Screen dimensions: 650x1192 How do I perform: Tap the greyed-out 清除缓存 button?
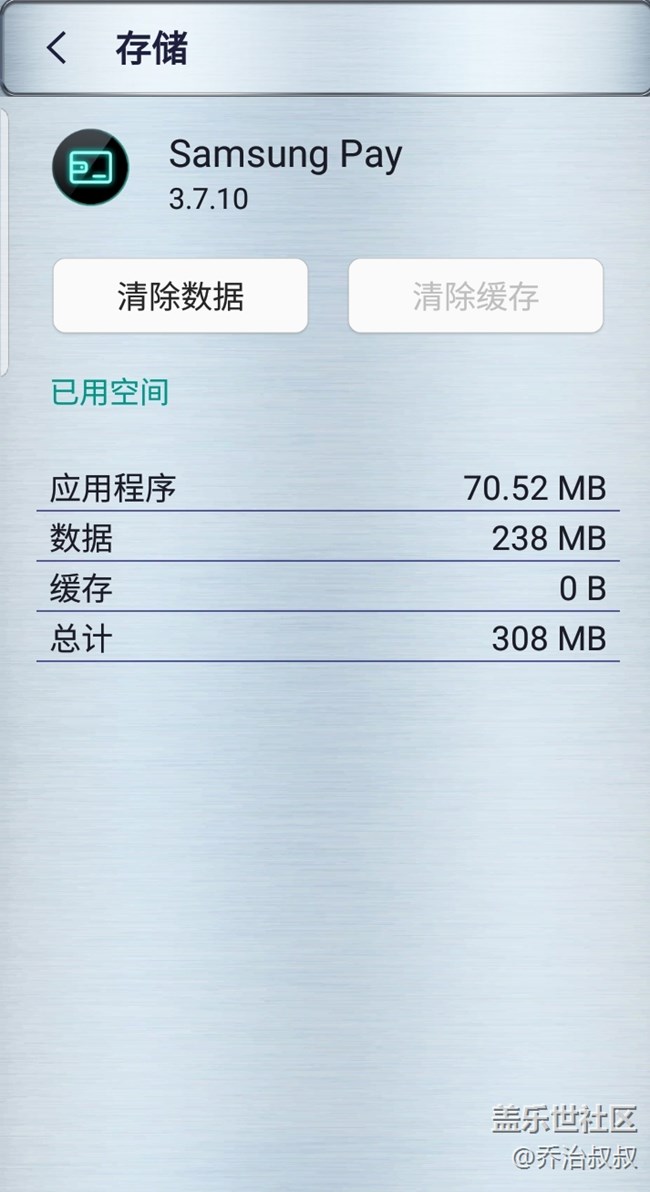[476, 296]
